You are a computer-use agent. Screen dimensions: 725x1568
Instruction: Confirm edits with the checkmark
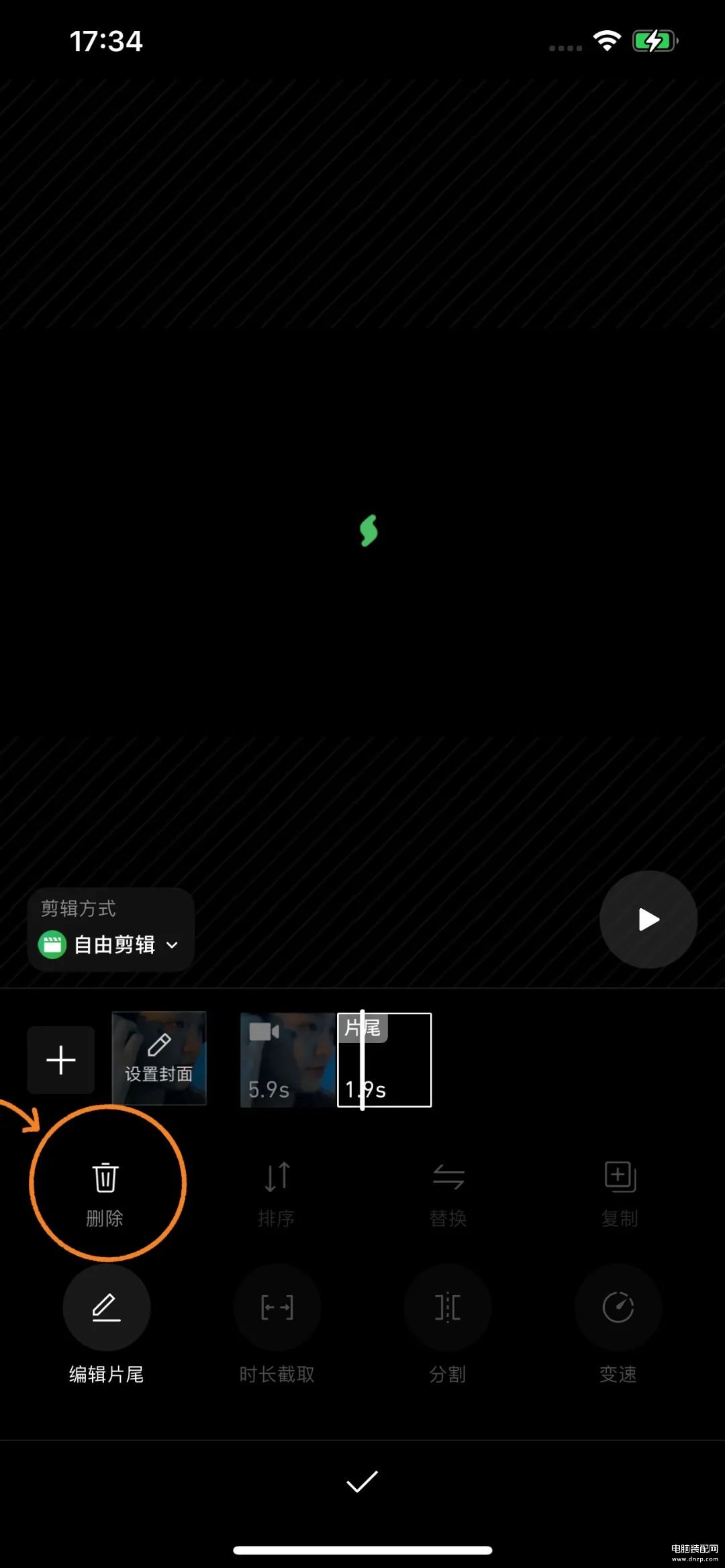coord(362,1481)
